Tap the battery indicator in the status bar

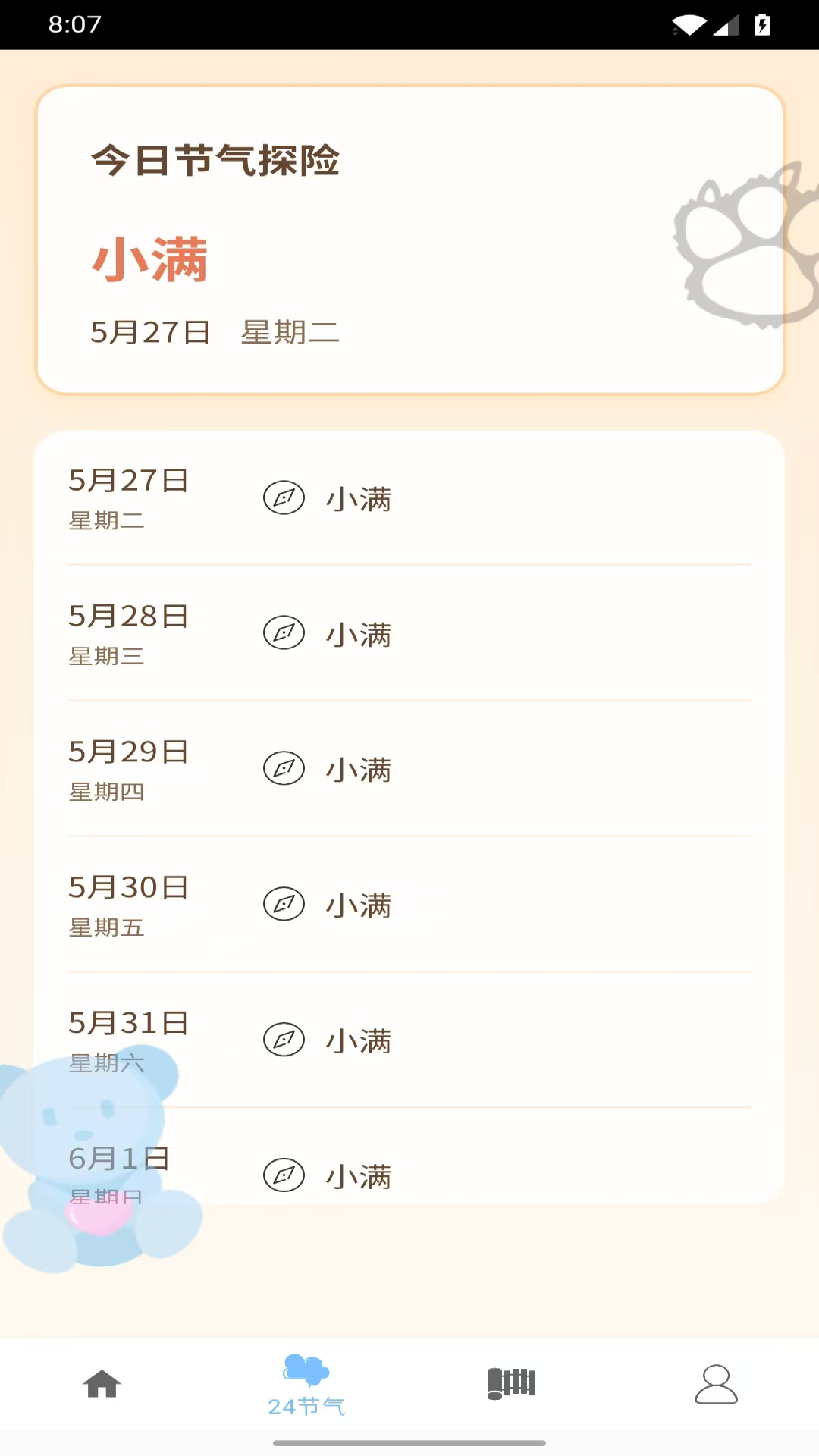coord(761,23)
